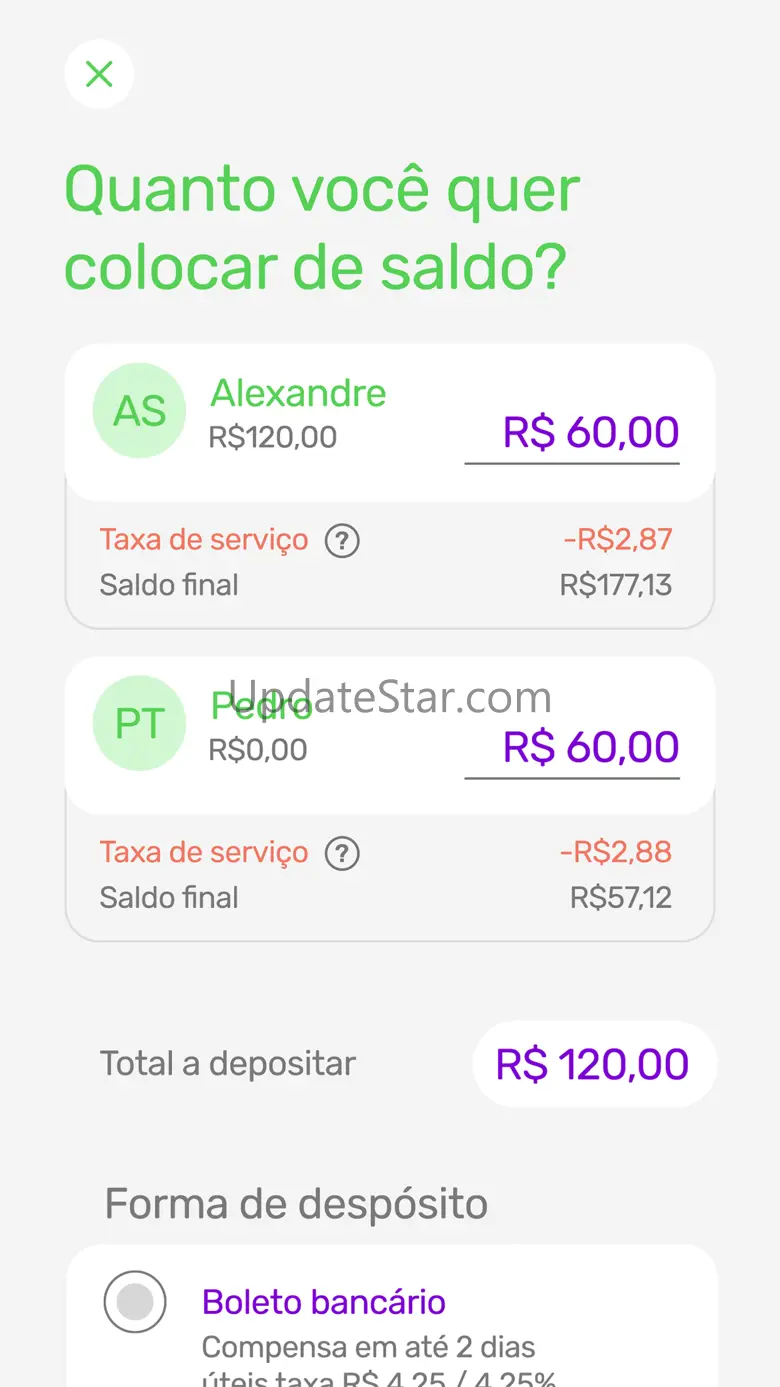Open service fee help for Alexandre
Image resolution: width=780 pixels, height=1387 pixels.
[342, 541]
